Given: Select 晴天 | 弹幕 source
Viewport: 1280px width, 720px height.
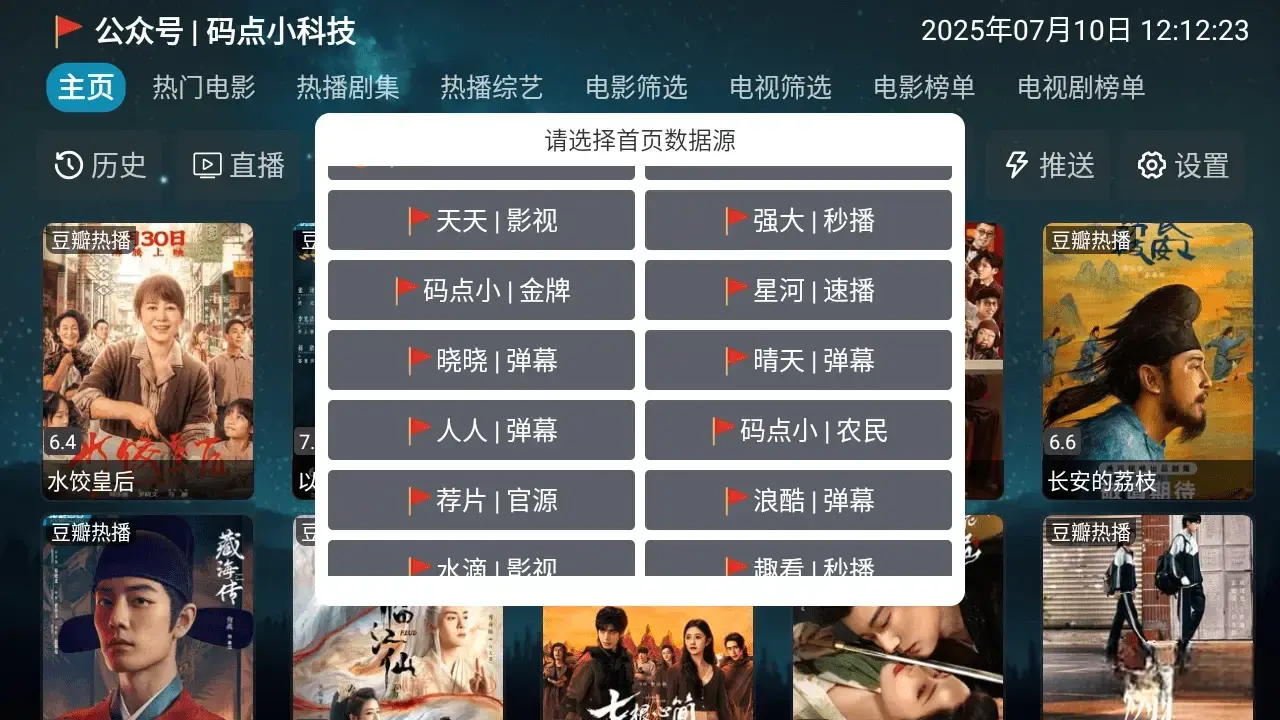Looking at the screenshot, I should pyautogui.click(x=798, y=360).
